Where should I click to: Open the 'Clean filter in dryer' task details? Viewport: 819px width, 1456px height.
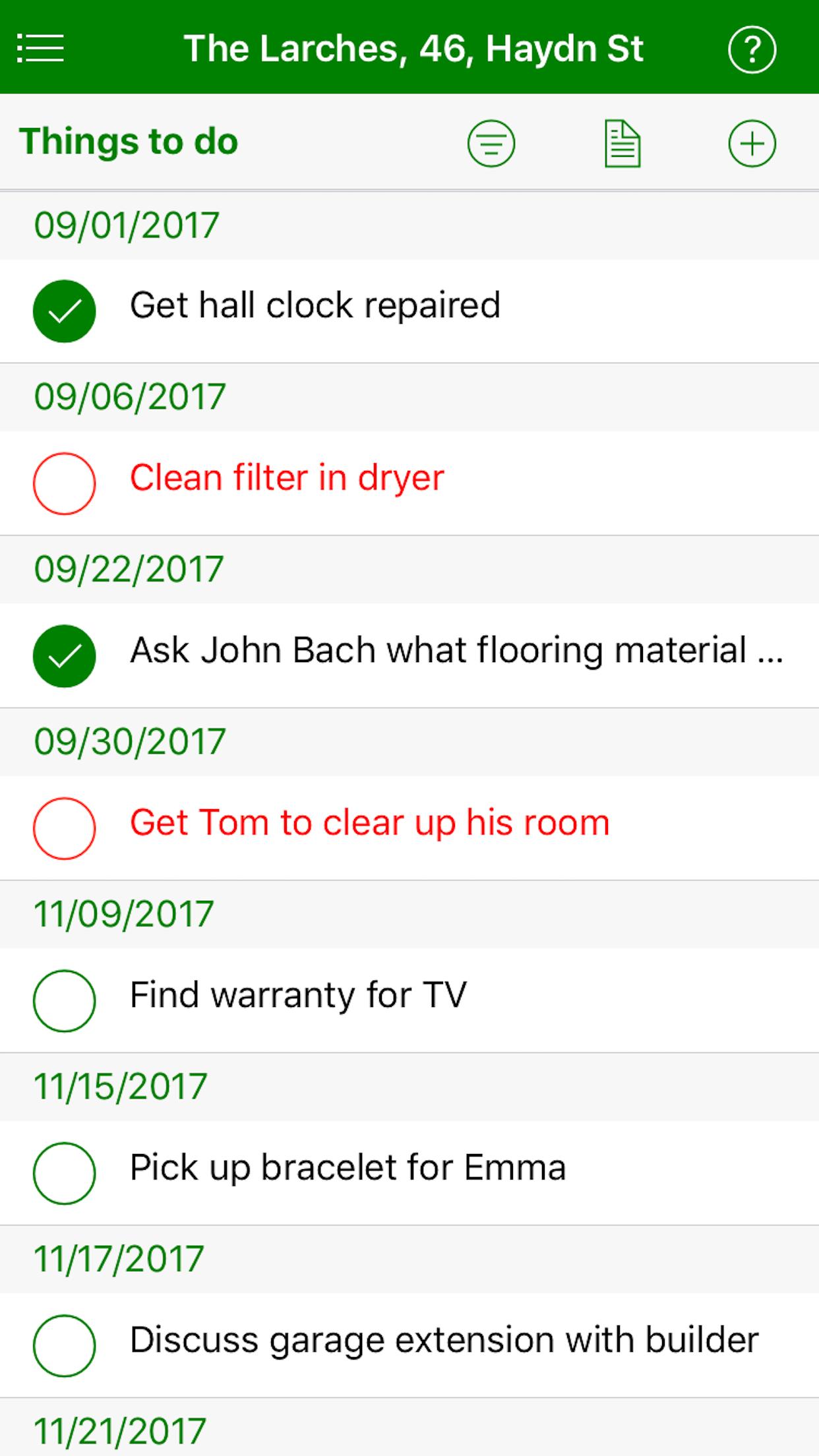click(287, 477)
